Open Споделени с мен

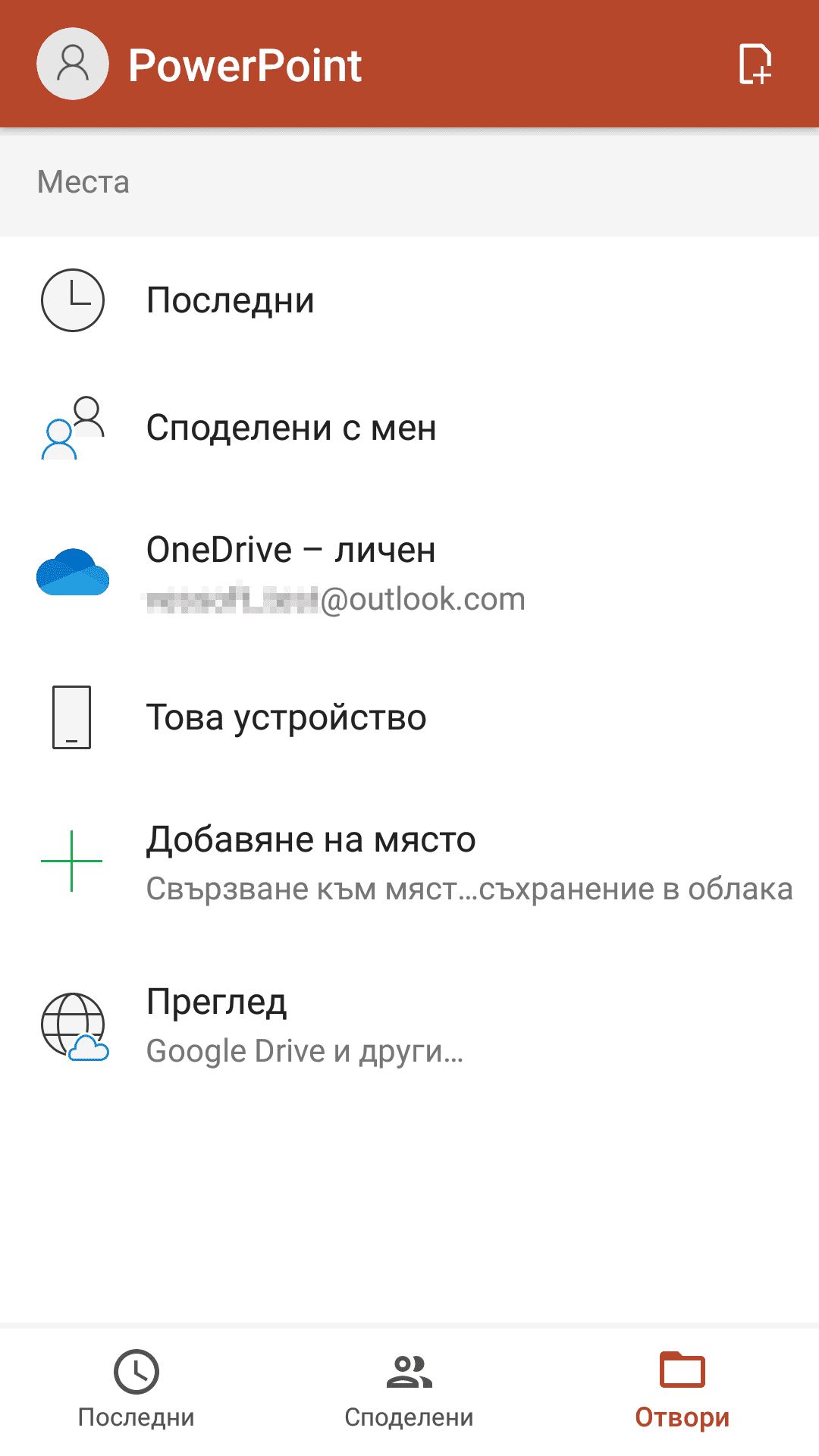click(x=409, y=428)
